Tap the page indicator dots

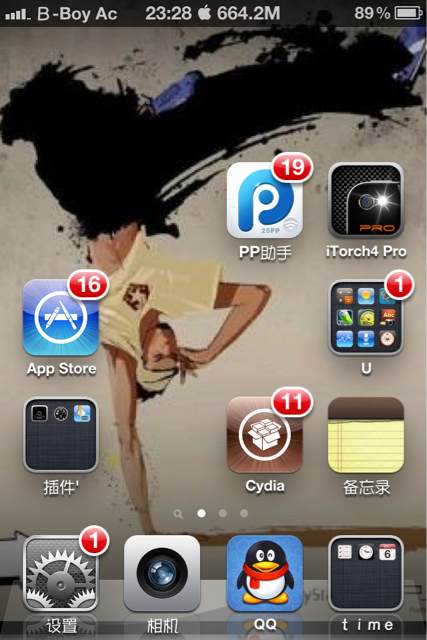click(x=211, y=513)
